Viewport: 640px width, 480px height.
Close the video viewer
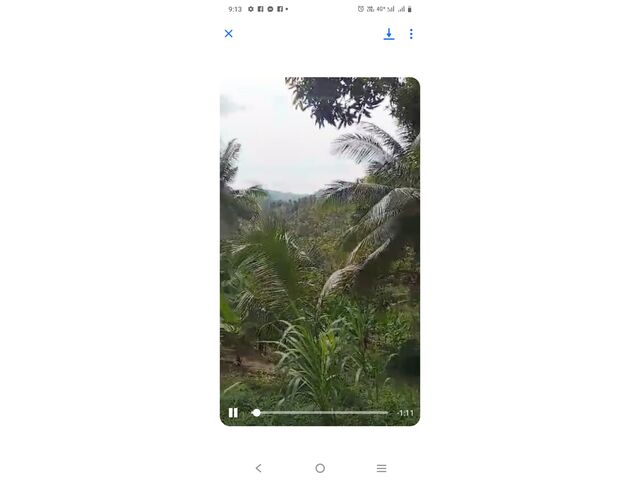228,34
